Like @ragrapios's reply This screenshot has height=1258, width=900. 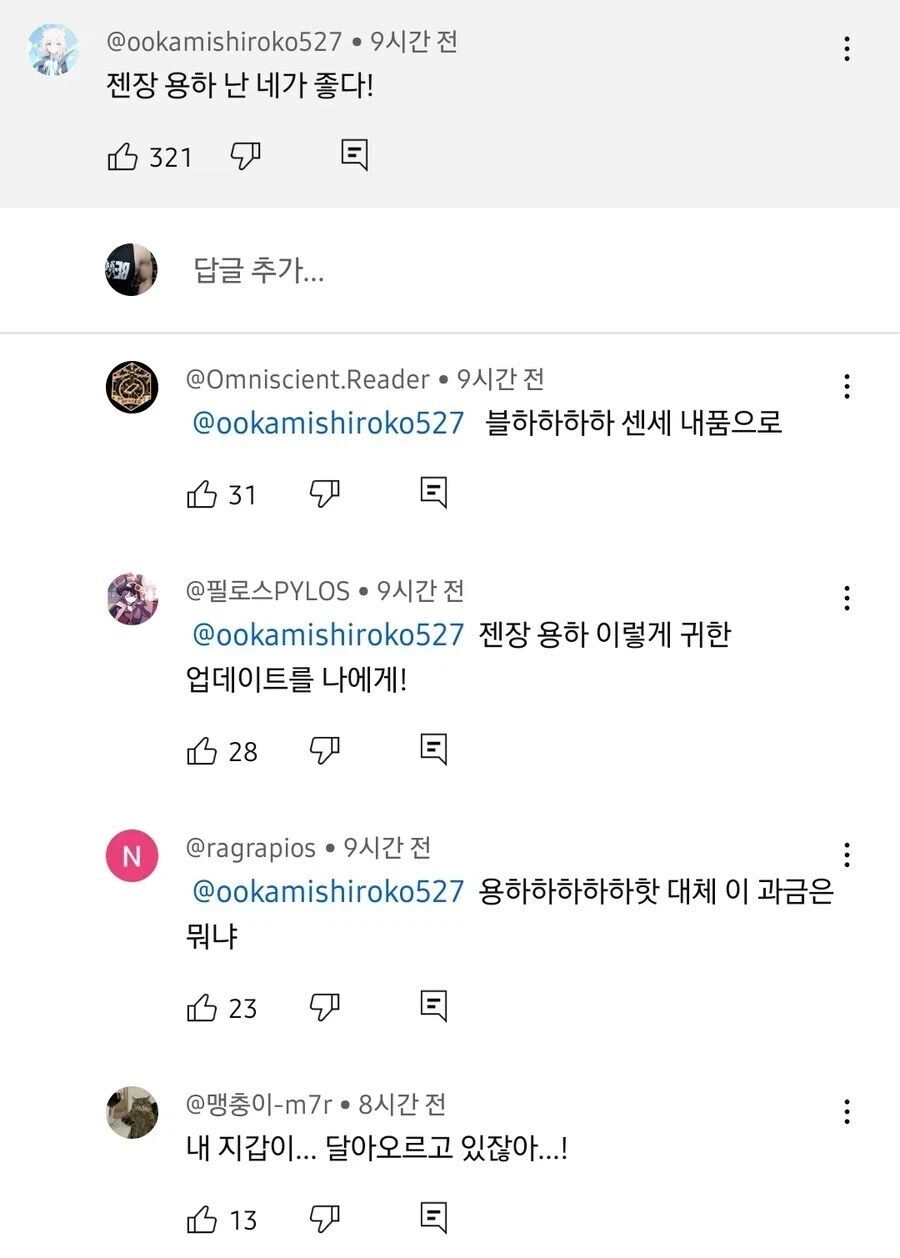[x=205, y=1006]
